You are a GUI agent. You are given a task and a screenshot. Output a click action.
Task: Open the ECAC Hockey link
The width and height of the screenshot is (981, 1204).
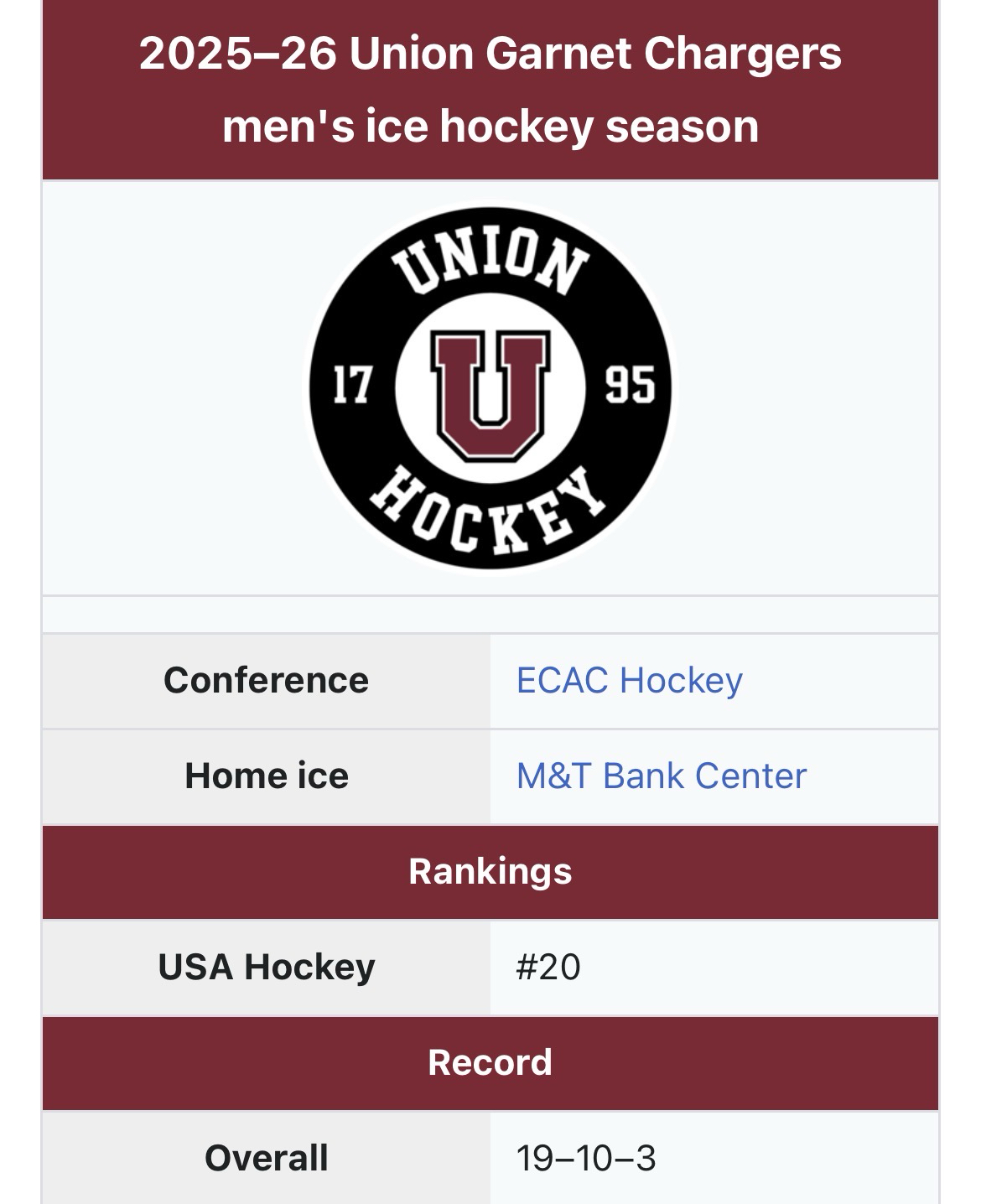(x=629, y=681)
